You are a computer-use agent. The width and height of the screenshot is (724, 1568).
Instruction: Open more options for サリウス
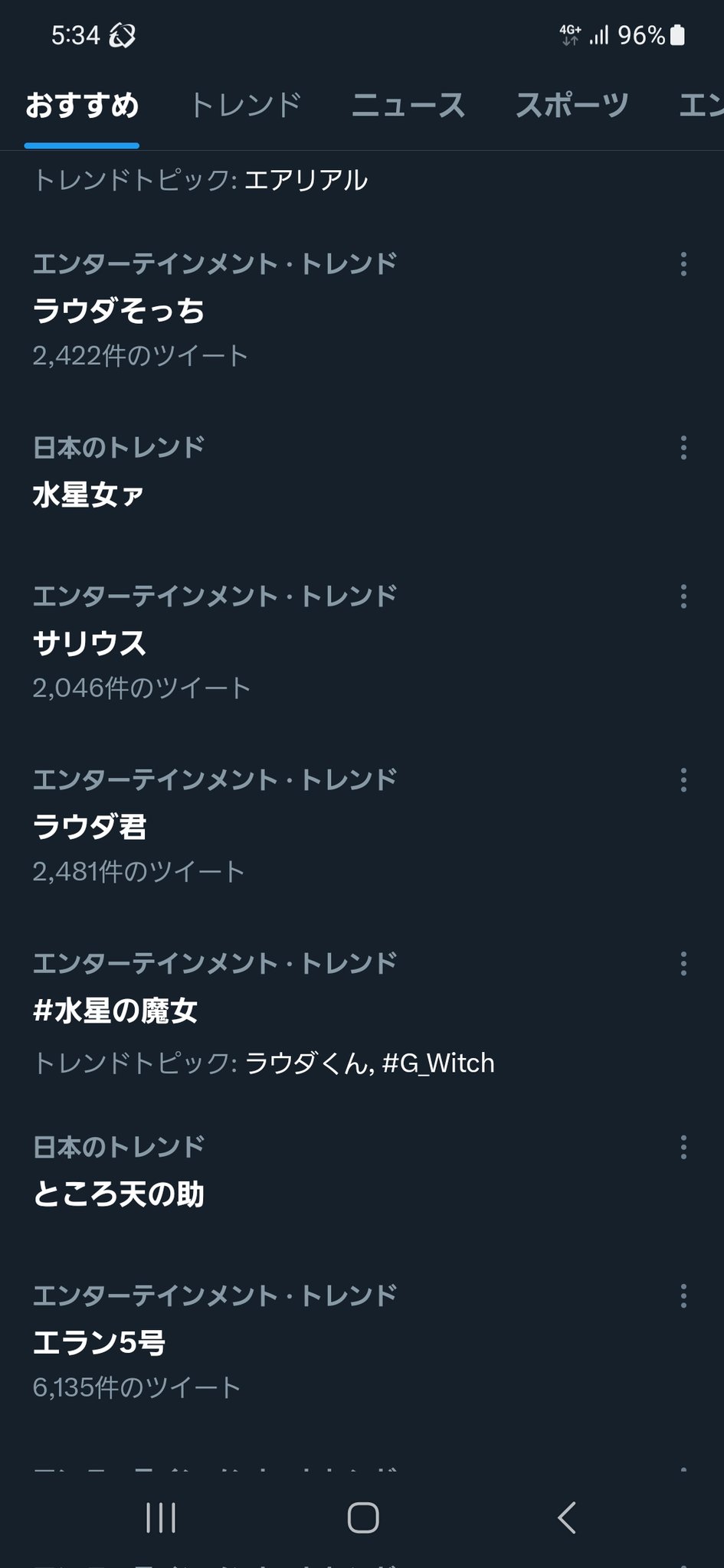[x=683, y=596]
